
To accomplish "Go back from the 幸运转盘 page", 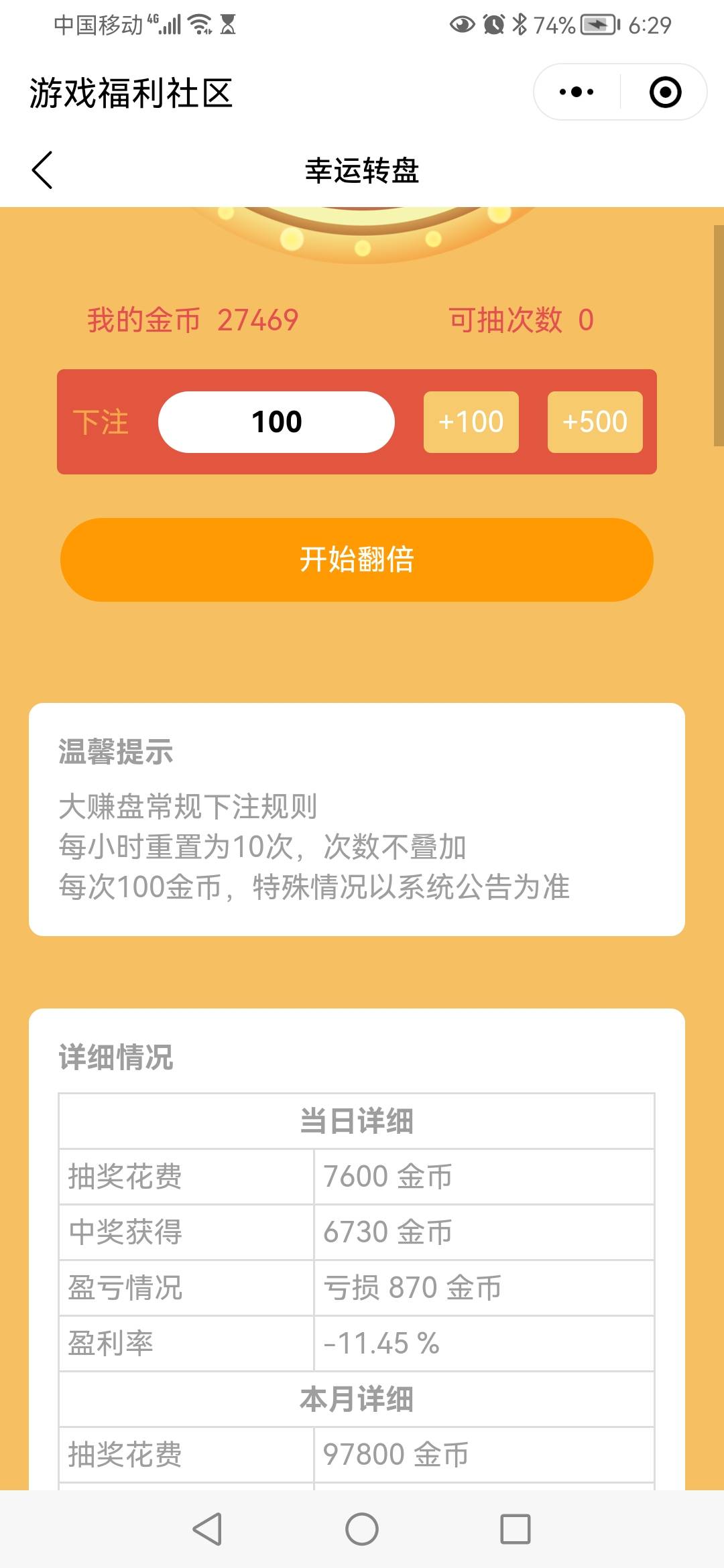I will point(42,170).
